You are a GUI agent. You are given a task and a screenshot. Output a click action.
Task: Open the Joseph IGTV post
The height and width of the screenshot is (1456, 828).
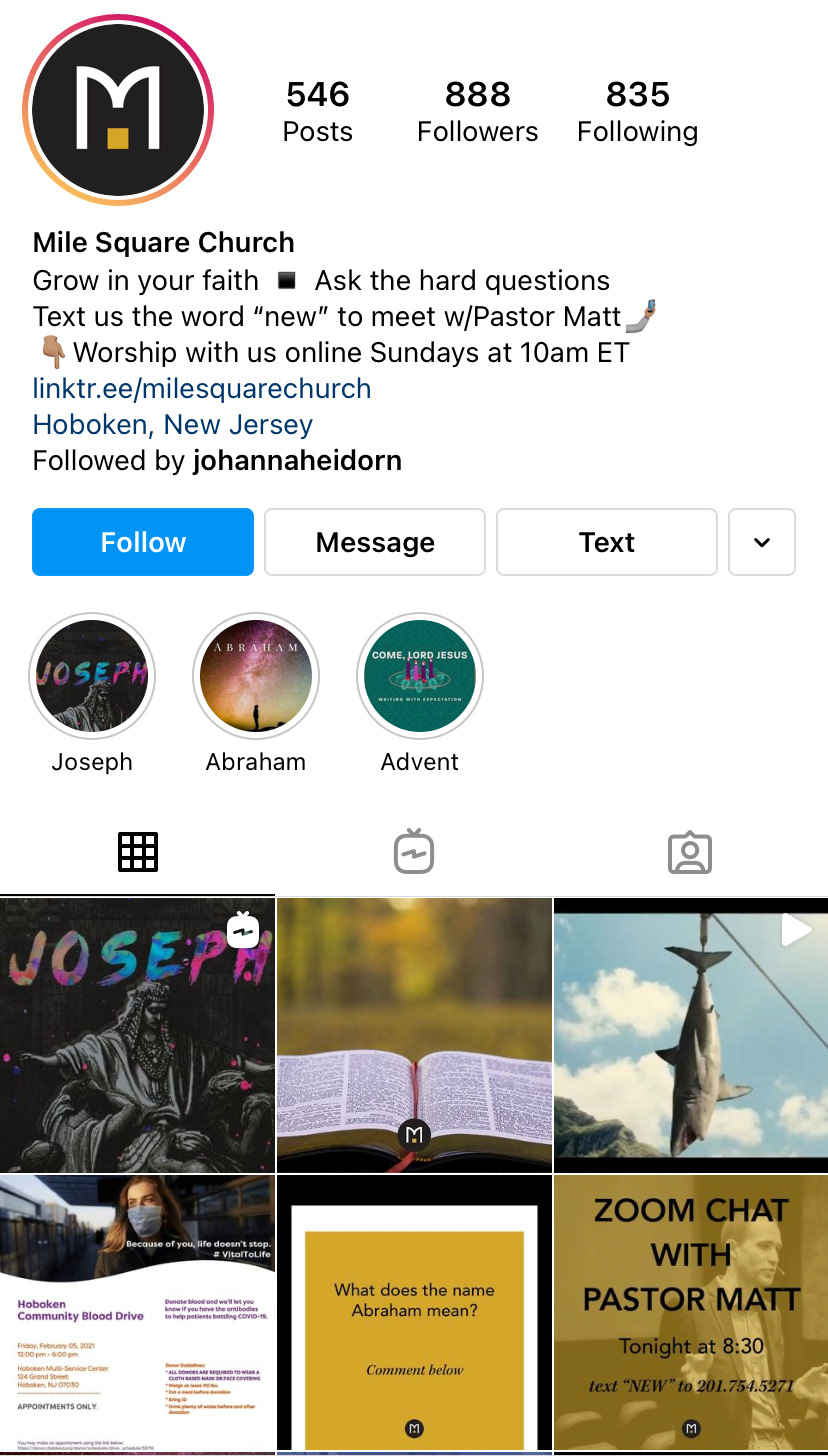tap(137, 1035)
